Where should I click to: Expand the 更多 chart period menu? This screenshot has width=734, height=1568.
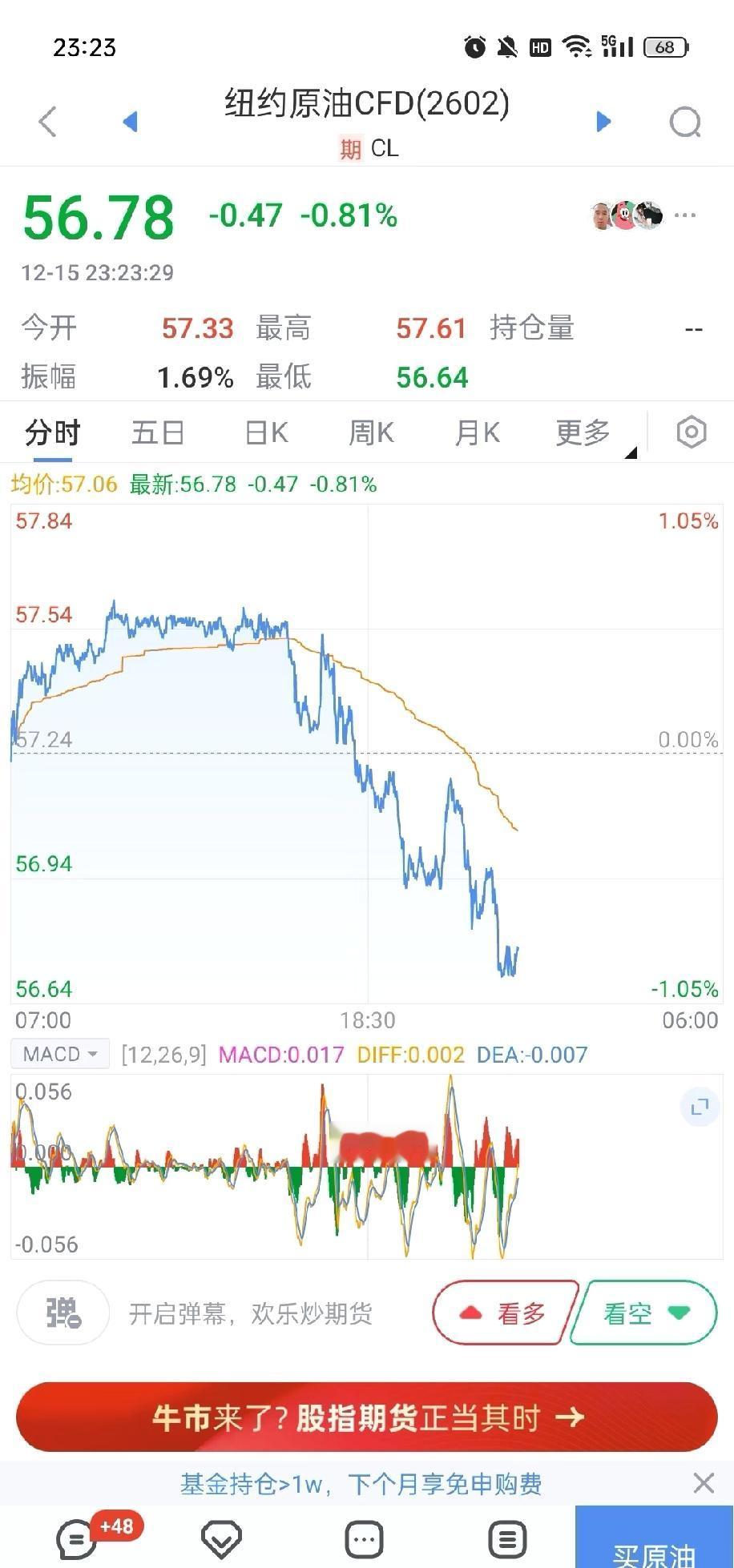click(582, 432)
